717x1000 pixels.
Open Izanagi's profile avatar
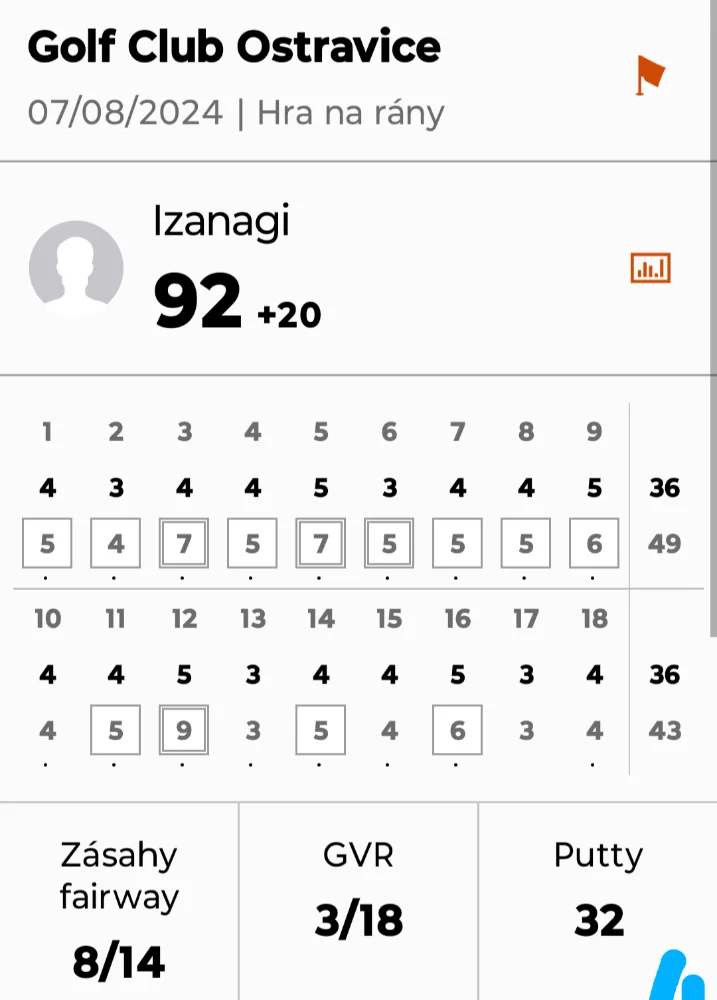pos(76,268)
